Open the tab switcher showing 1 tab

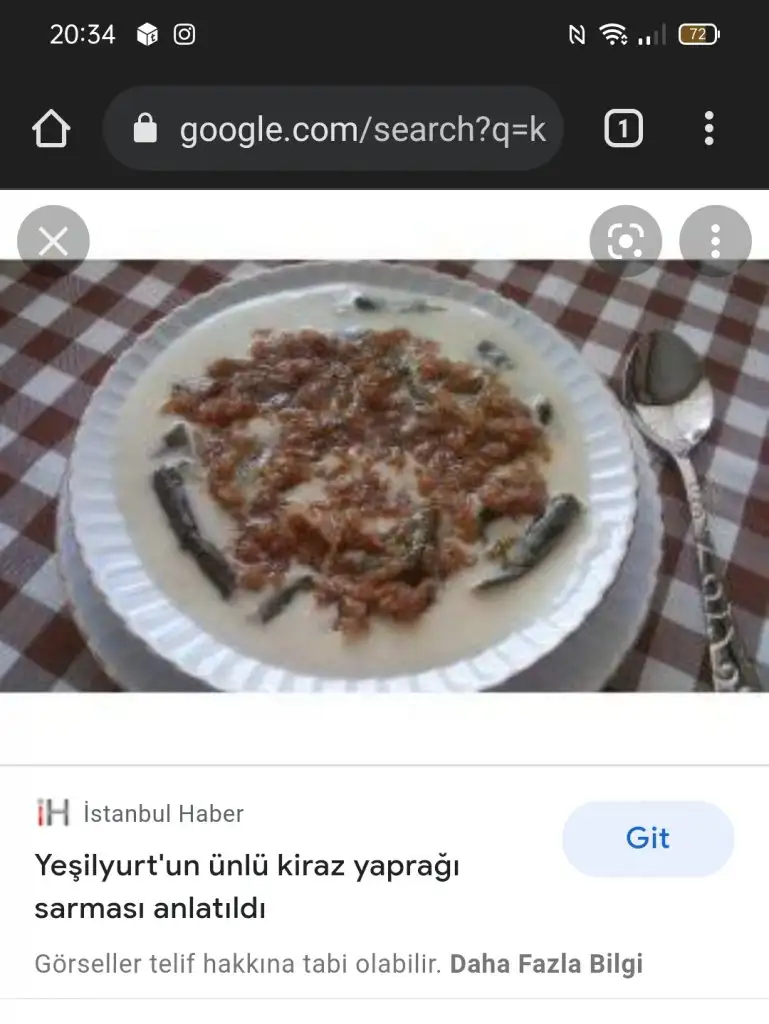point(622,128)
